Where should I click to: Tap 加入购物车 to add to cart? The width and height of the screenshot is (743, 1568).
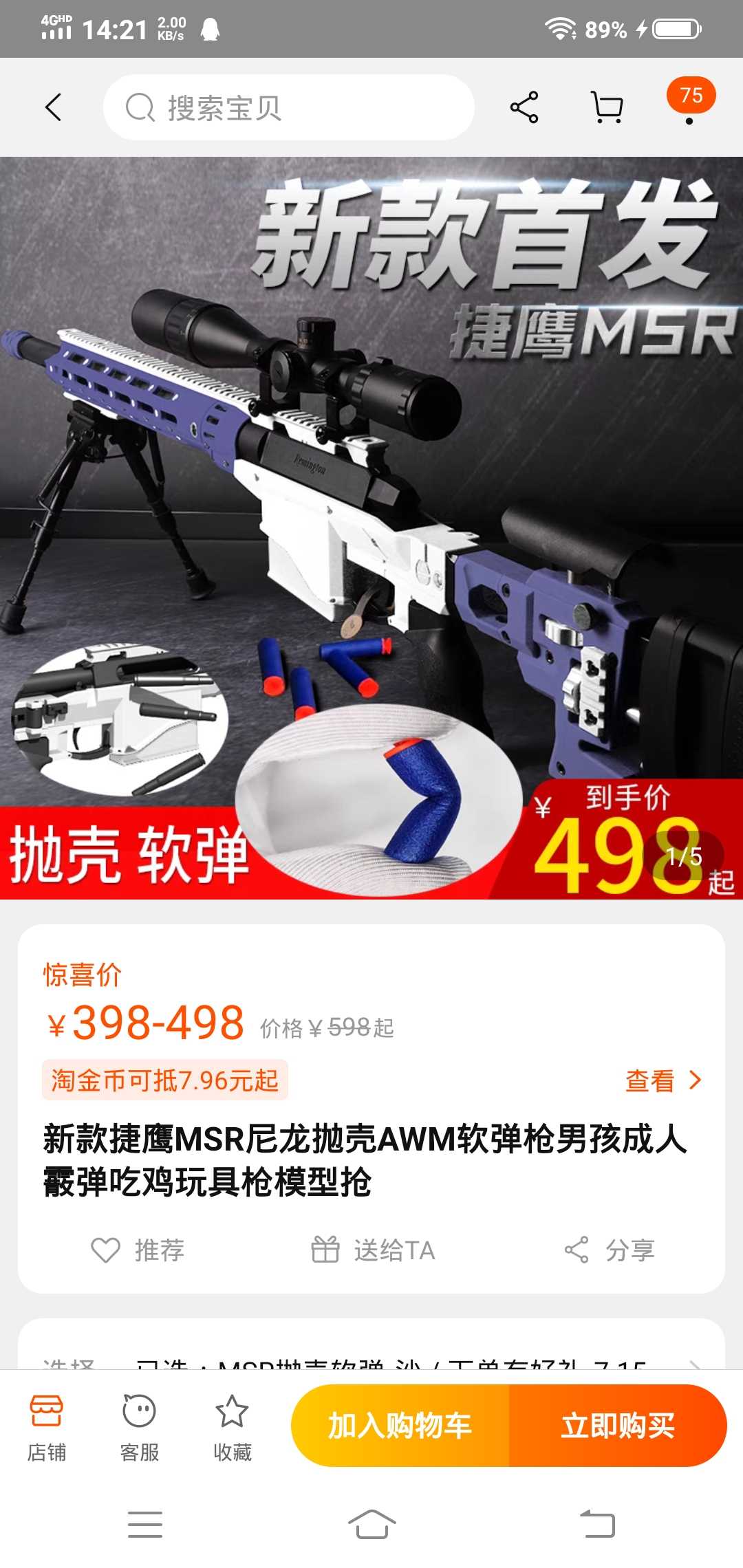pos(400,1426)
